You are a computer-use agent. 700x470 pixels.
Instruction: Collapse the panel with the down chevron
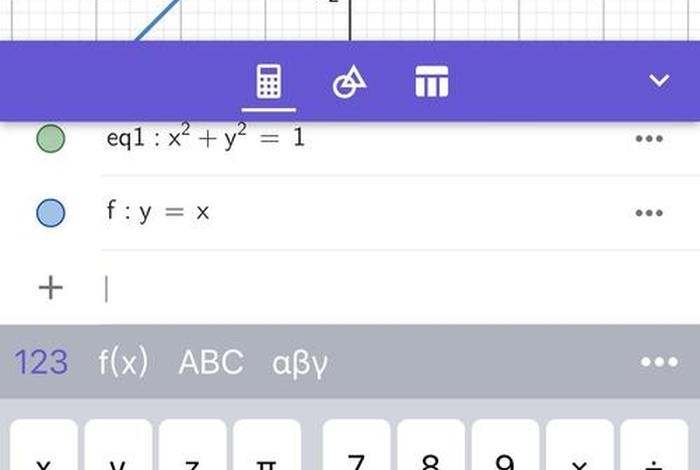(658, 80)
